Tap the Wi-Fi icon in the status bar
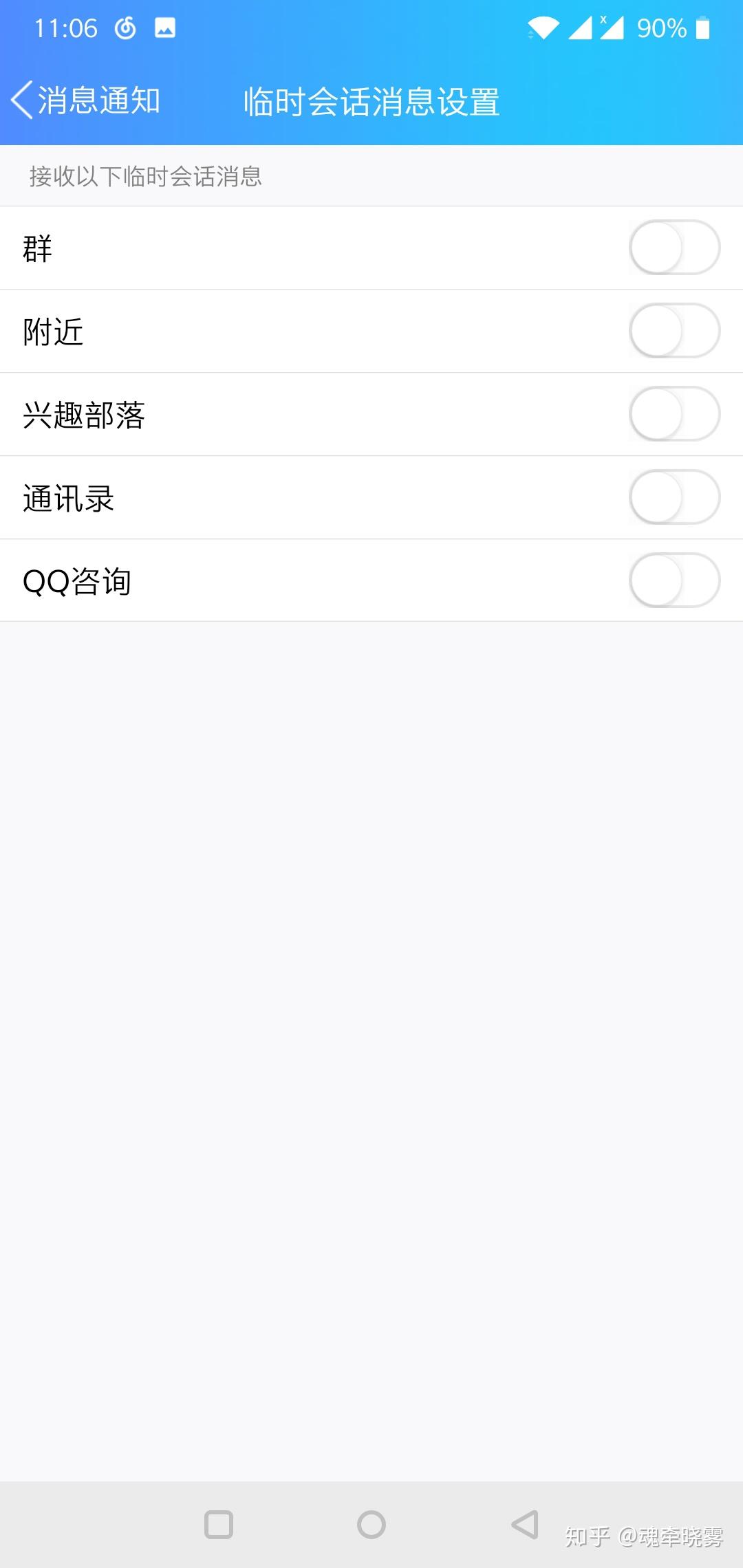This screenshot has width=743, height=1568. click(x=543, y=28)
